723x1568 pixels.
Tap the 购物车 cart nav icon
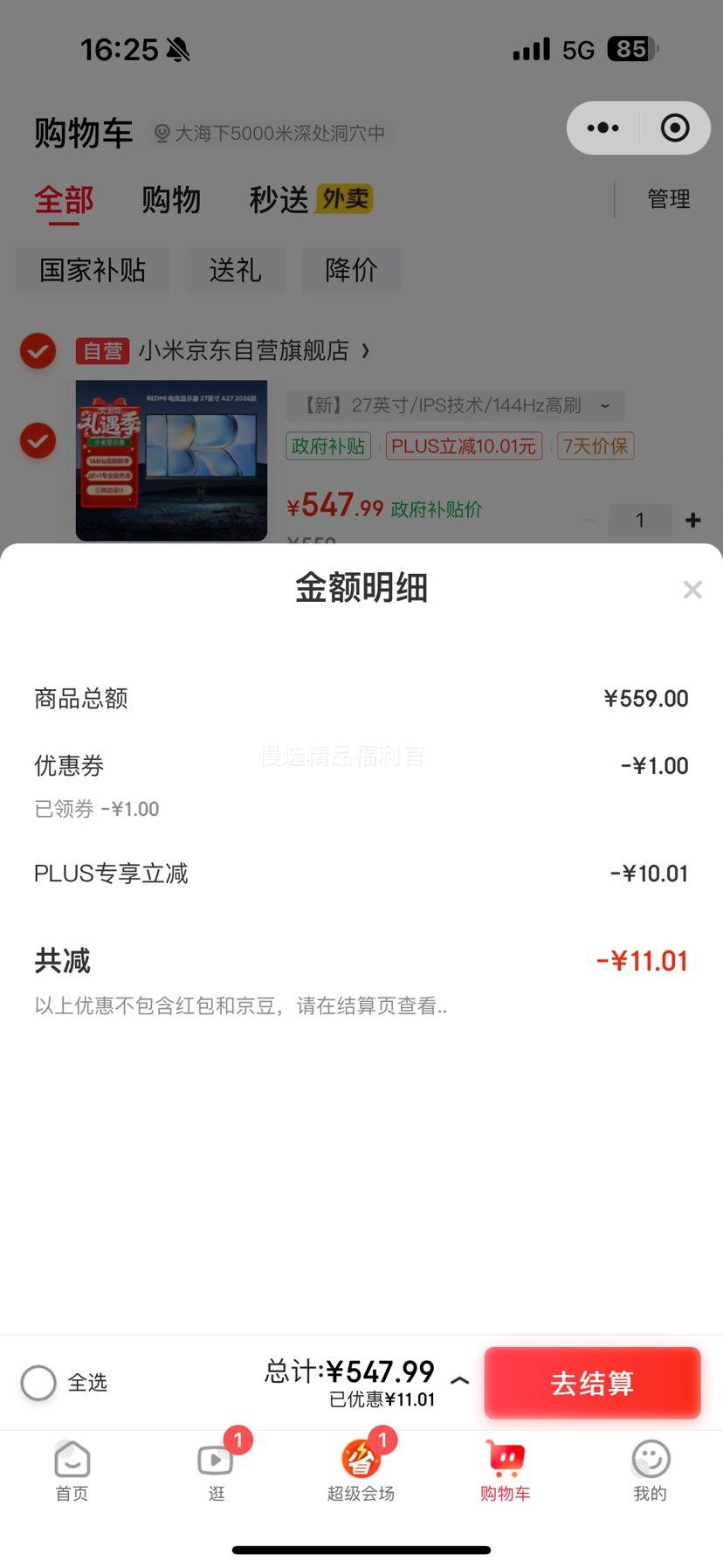coord(506,1459)
